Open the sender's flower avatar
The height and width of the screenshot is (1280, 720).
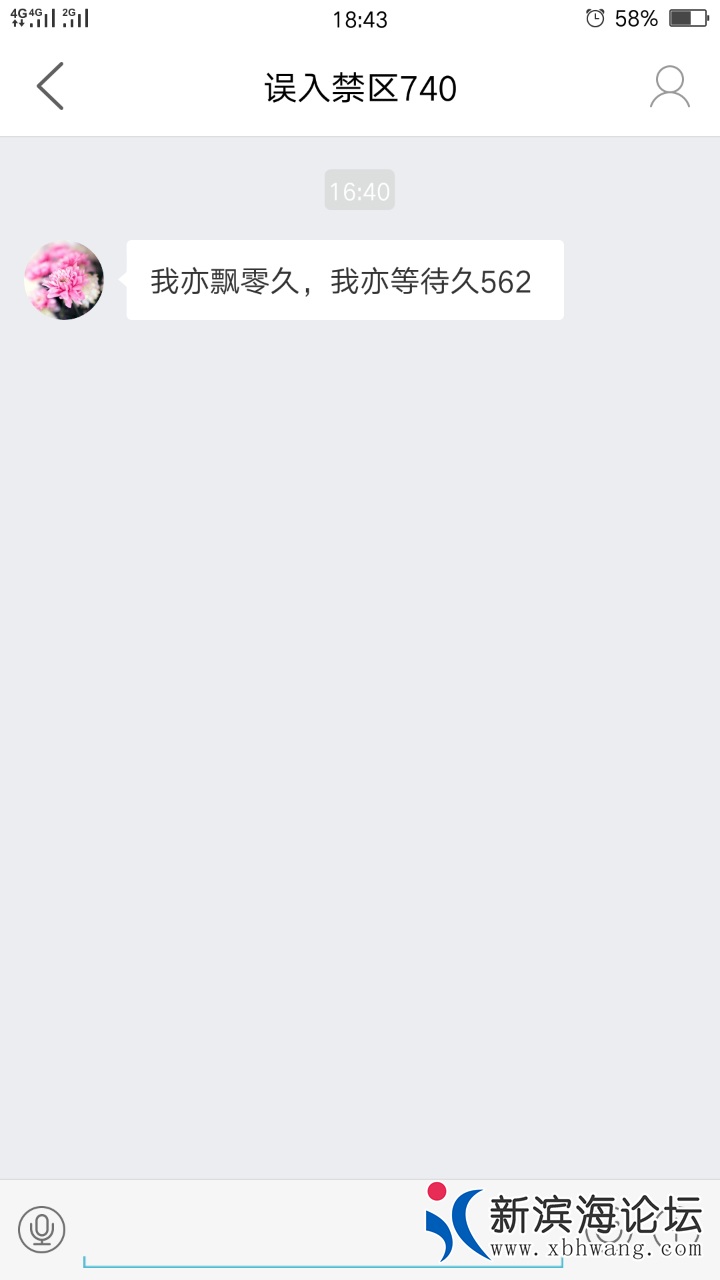tap(64, 280)
